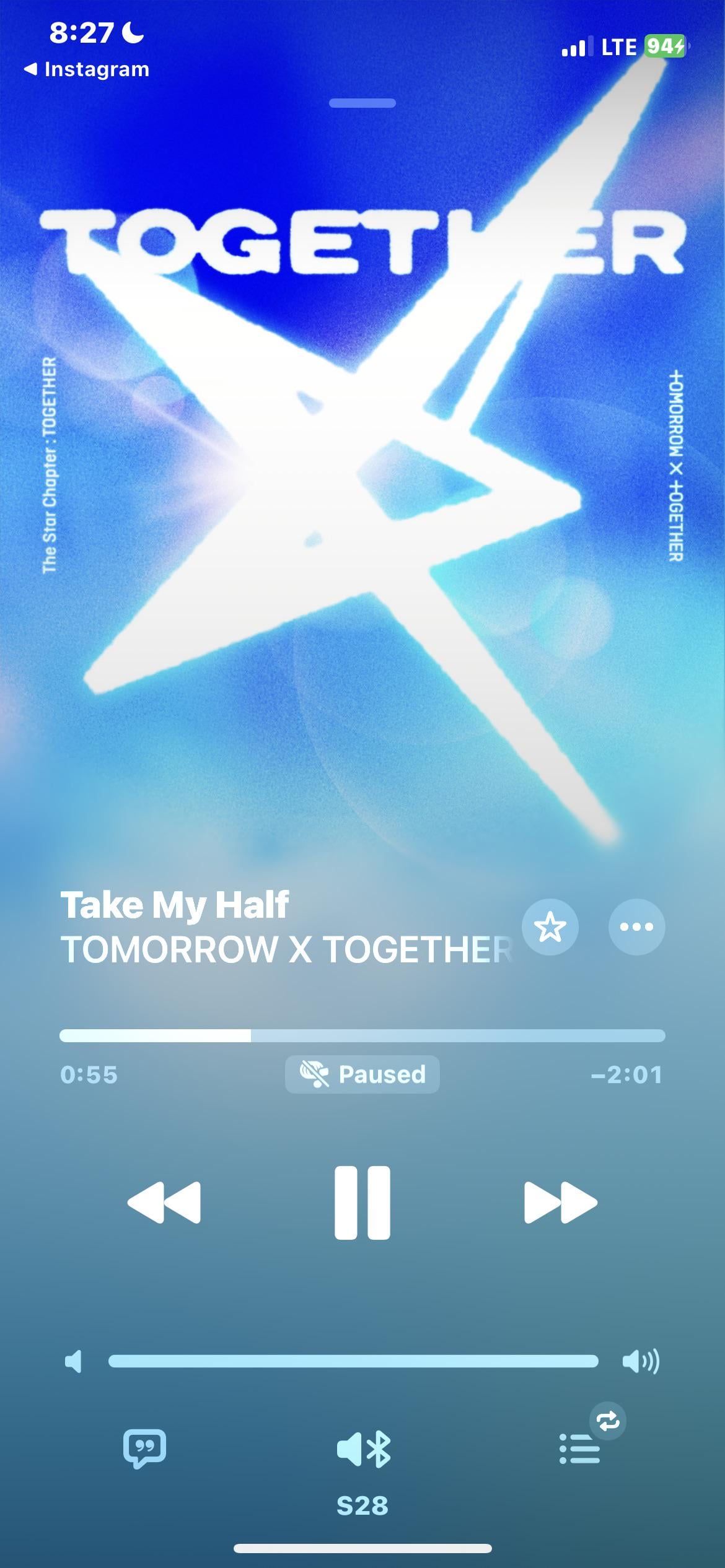Viewport: 725px width, 1568px height.
Task: Skip forward to the next track
Action: [561, 1203]
